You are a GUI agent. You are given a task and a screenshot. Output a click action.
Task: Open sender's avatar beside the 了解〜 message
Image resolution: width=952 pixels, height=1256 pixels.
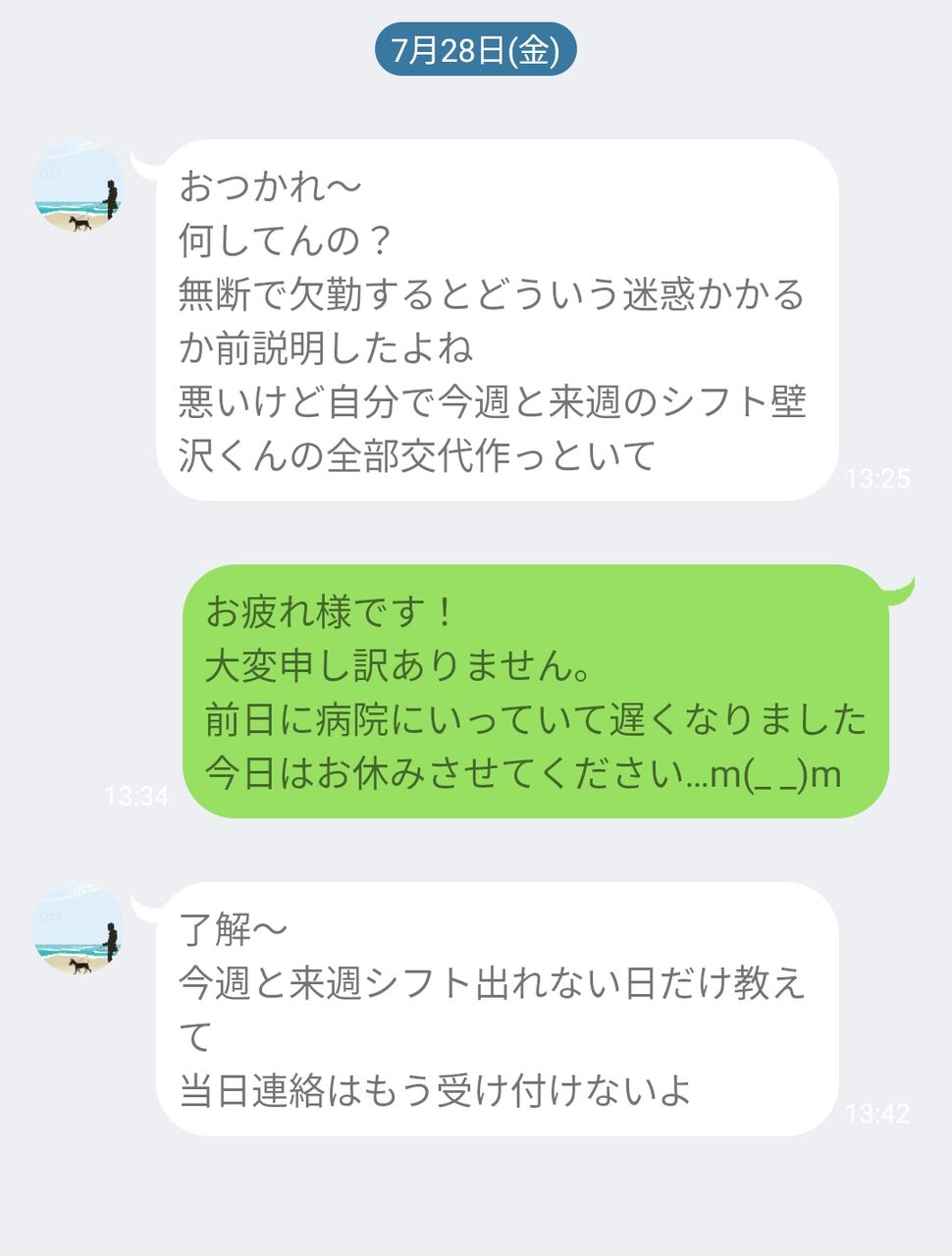click(x=79, y=929)
